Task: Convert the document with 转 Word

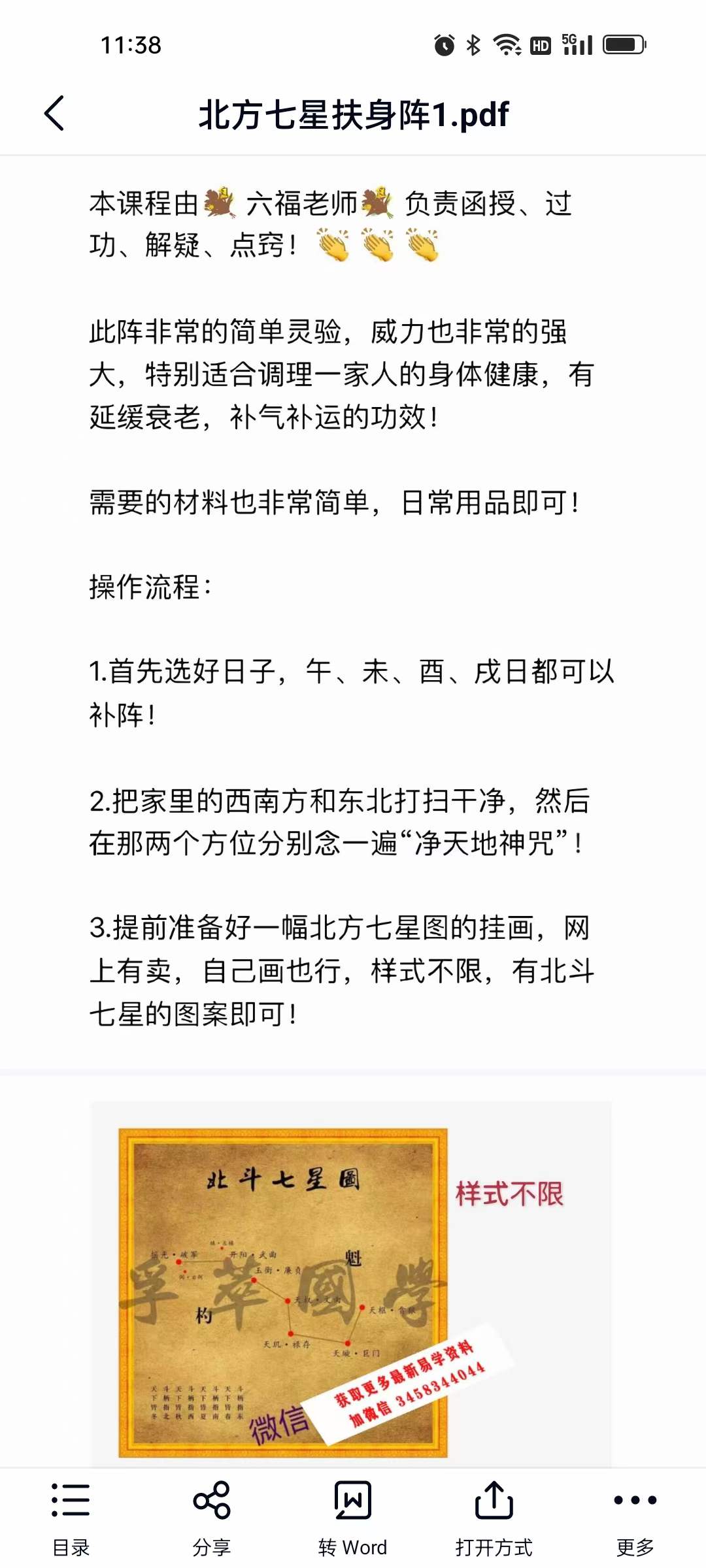Action: pos(353,1517)
